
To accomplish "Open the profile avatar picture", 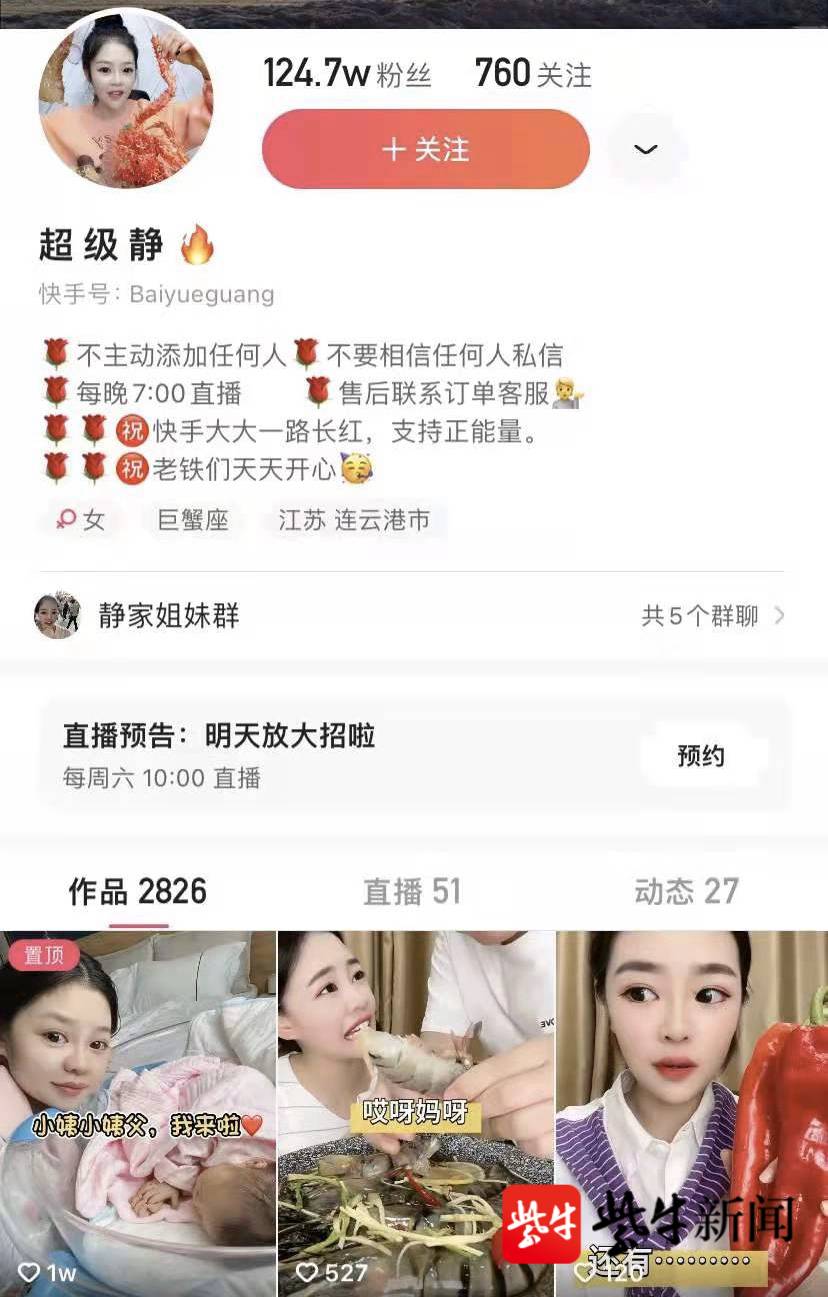I will 126,99.
